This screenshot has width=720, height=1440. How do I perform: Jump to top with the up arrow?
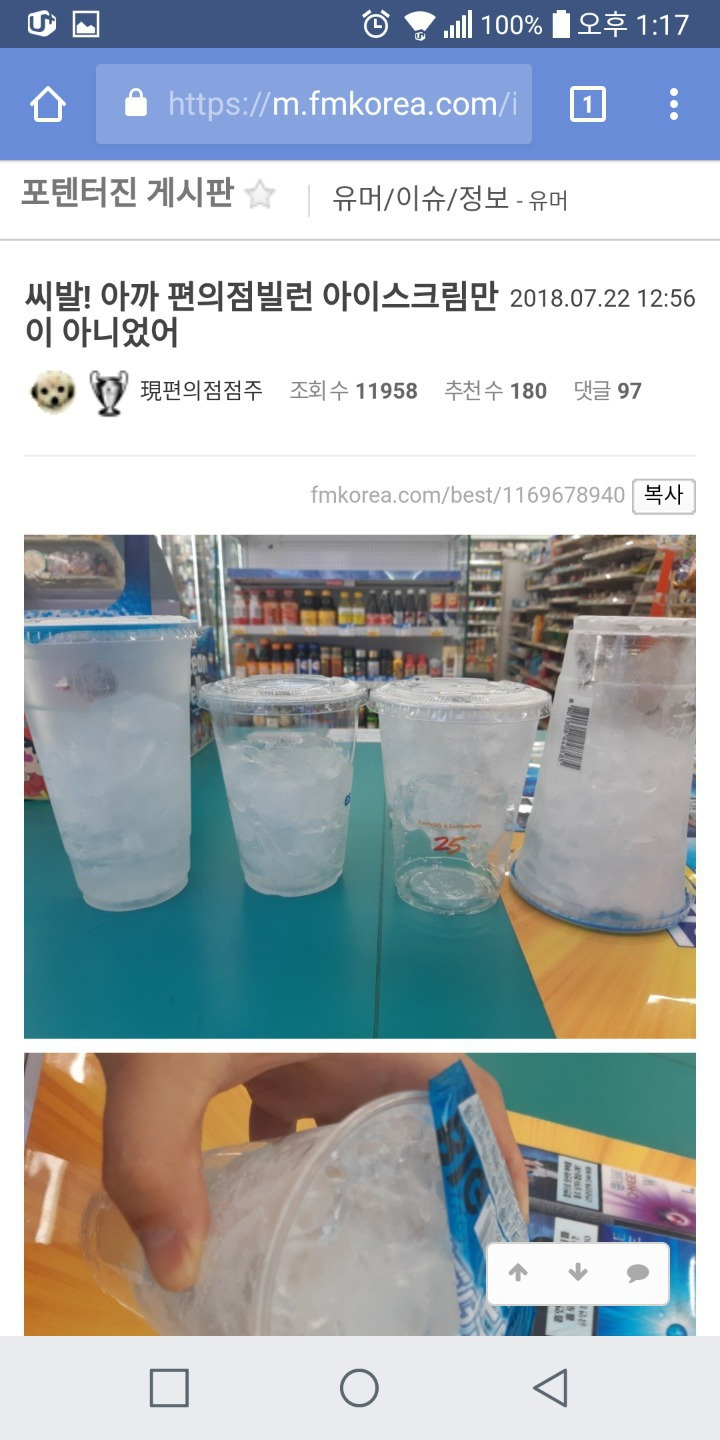518,1273
